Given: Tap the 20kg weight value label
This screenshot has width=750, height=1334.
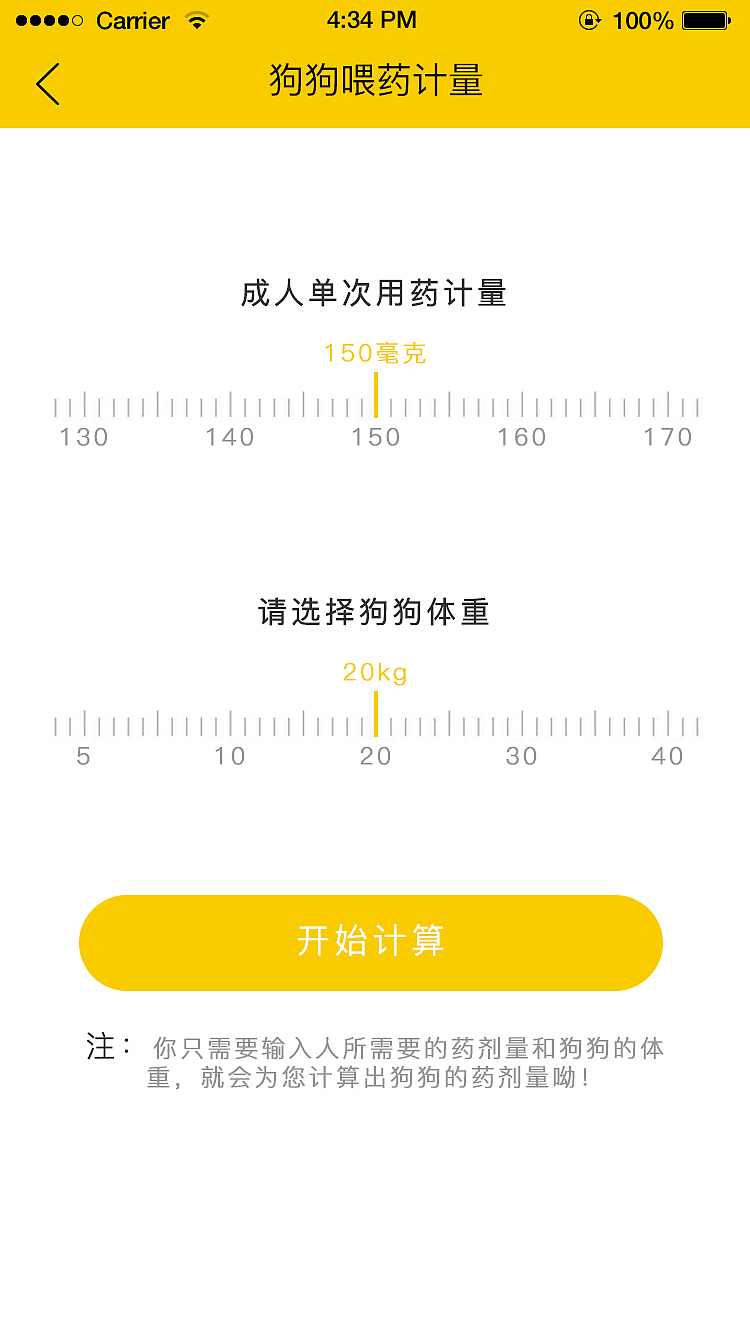Looking at the screenshot, I should click(x=375, y=672).
